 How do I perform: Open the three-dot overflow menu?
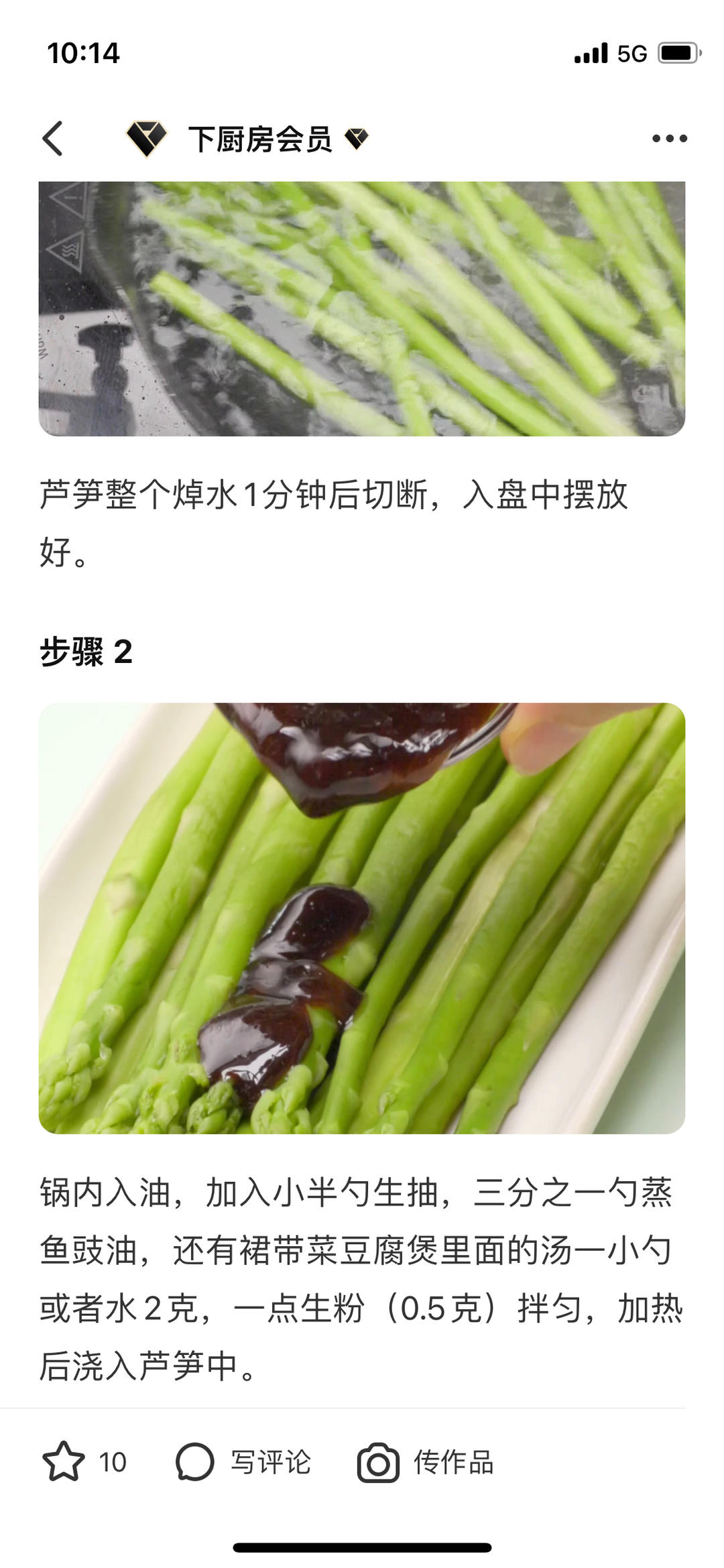669,139
